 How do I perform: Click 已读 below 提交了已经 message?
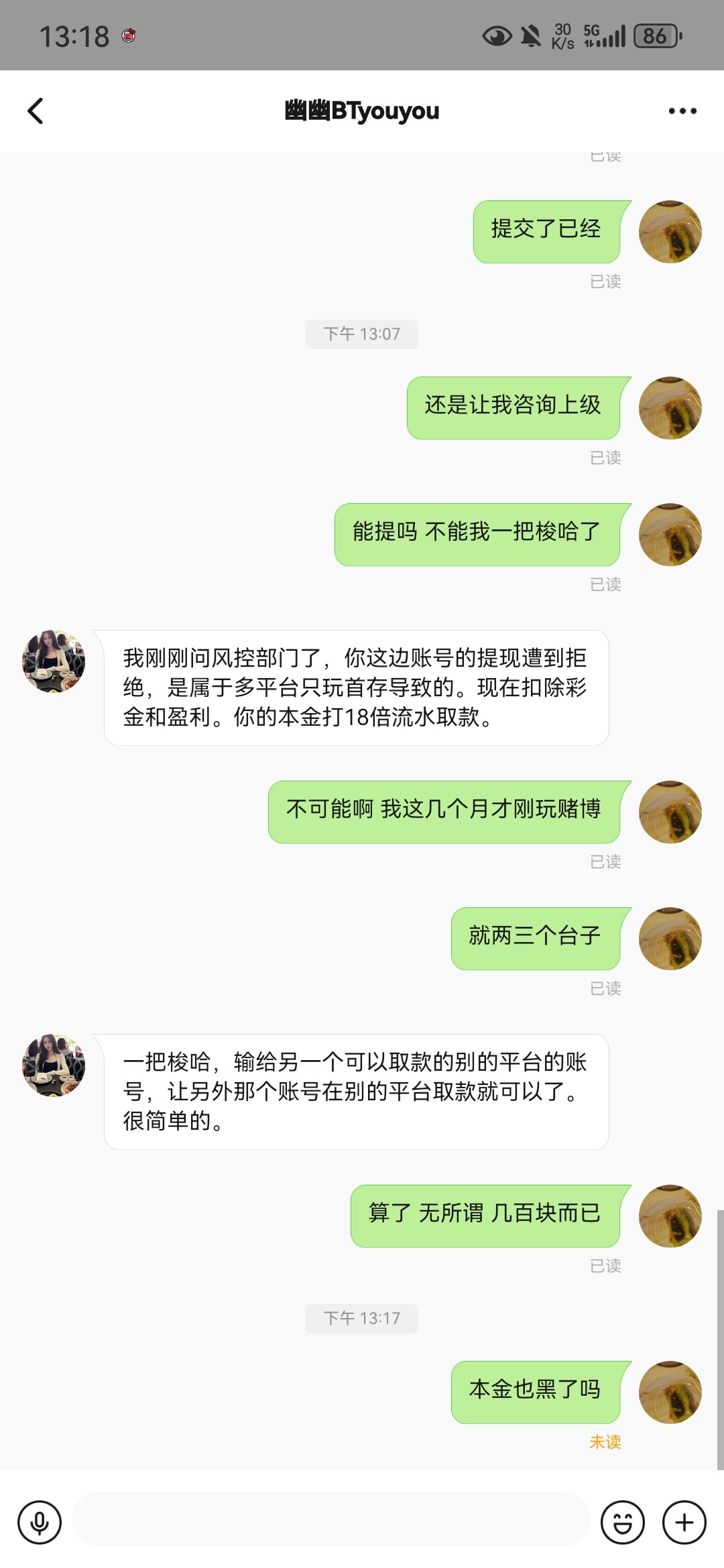click(x=608, y=281)
